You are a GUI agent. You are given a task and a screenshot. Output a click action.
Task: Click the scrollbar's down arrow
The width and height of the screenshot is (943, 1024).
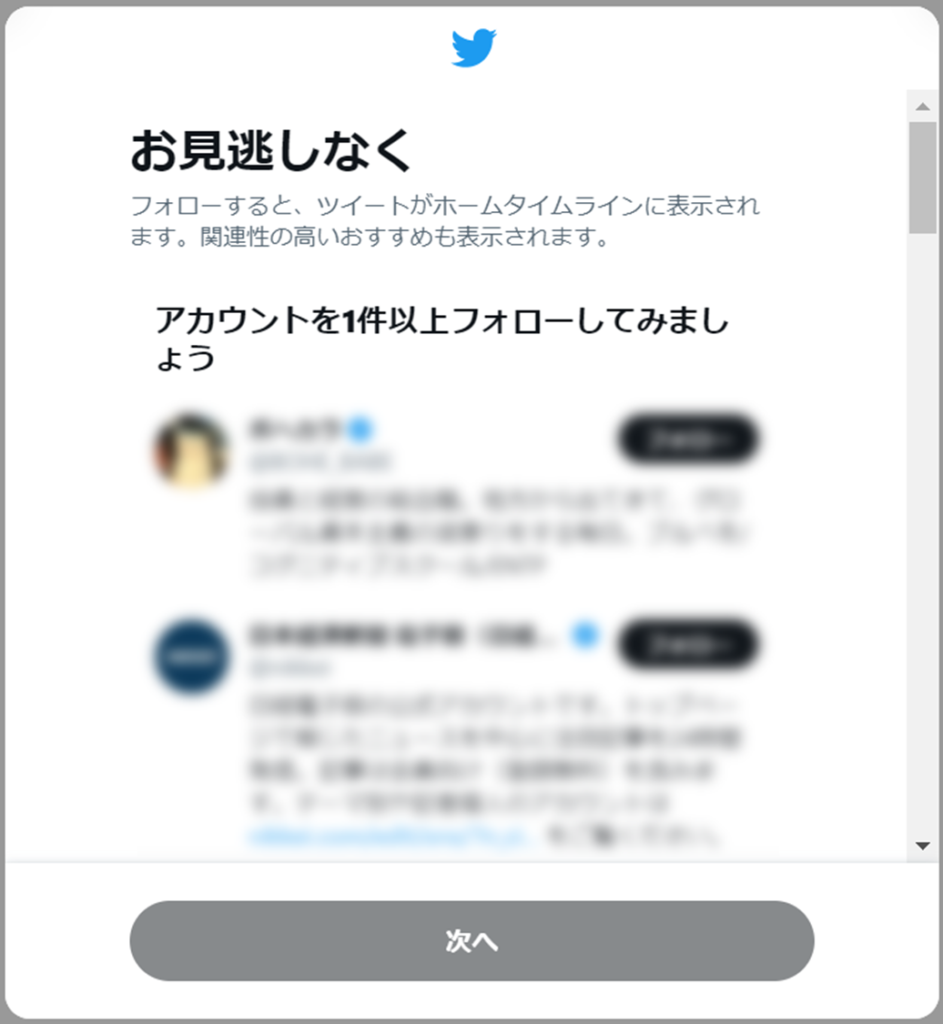922,846
